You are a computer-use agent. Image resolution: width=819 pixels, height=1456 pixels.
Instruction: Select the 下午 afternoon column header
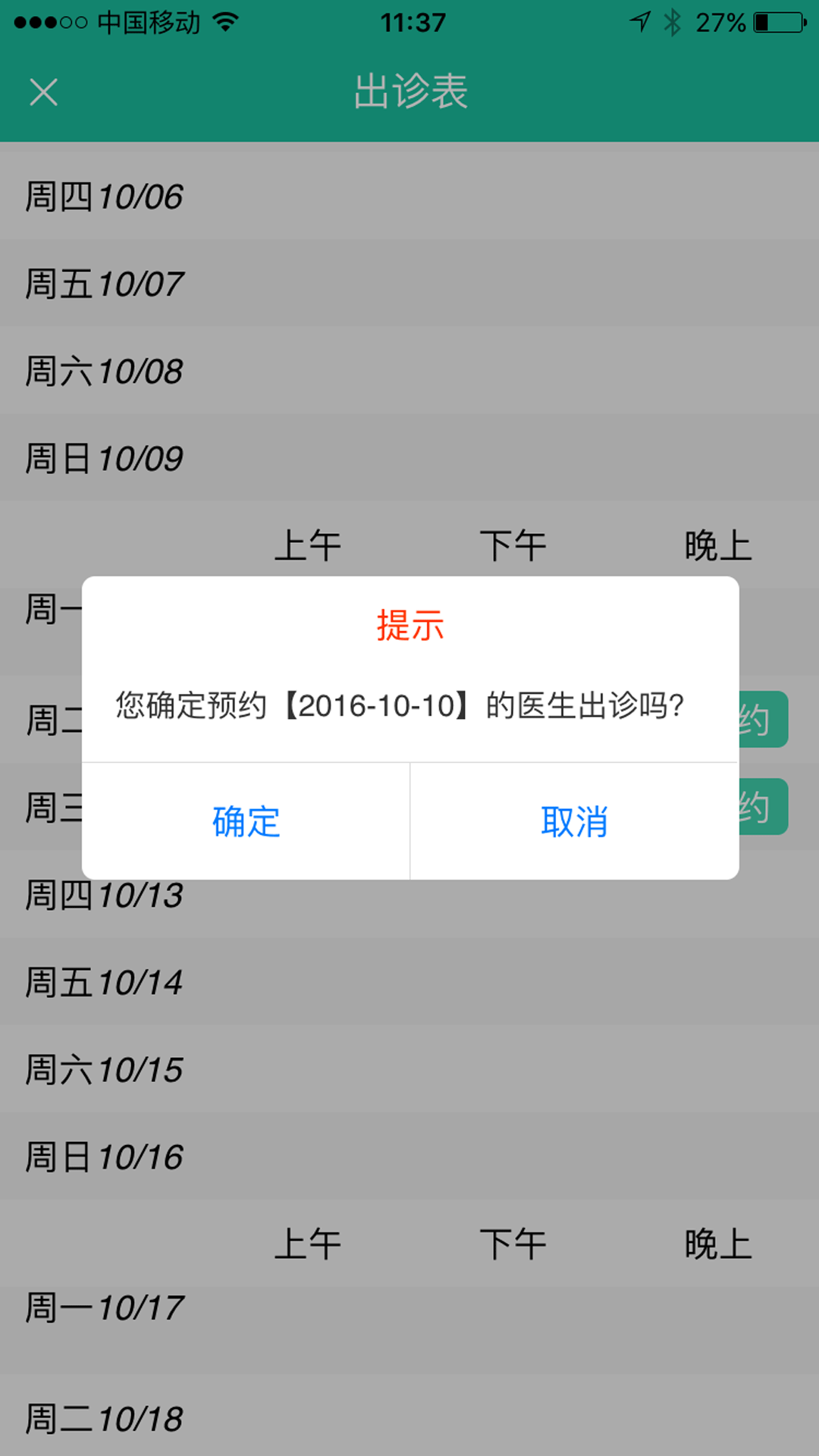point(513,543)
